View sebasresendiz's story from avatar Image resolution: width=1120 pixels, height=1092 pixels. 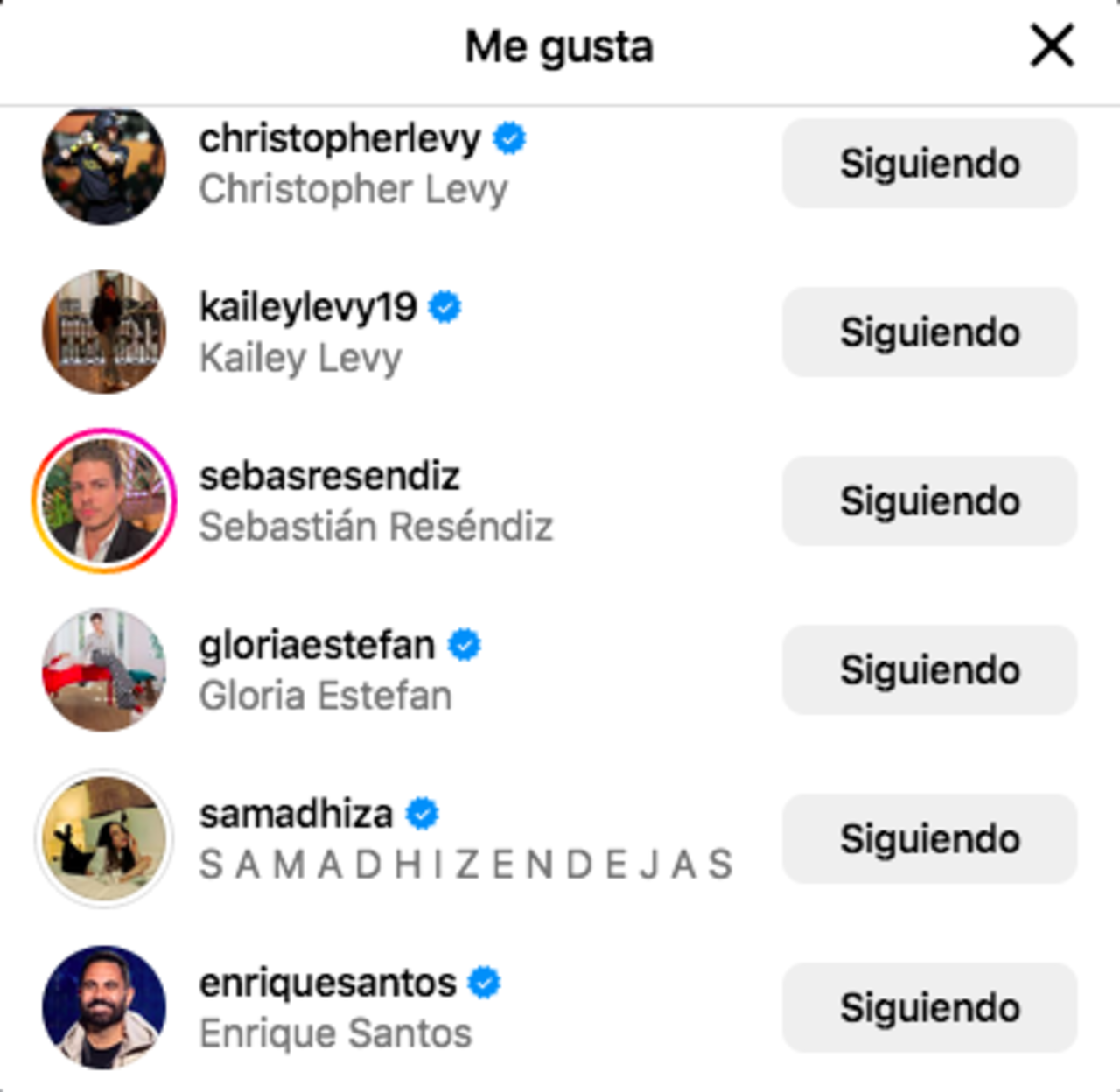coord(104,501)
